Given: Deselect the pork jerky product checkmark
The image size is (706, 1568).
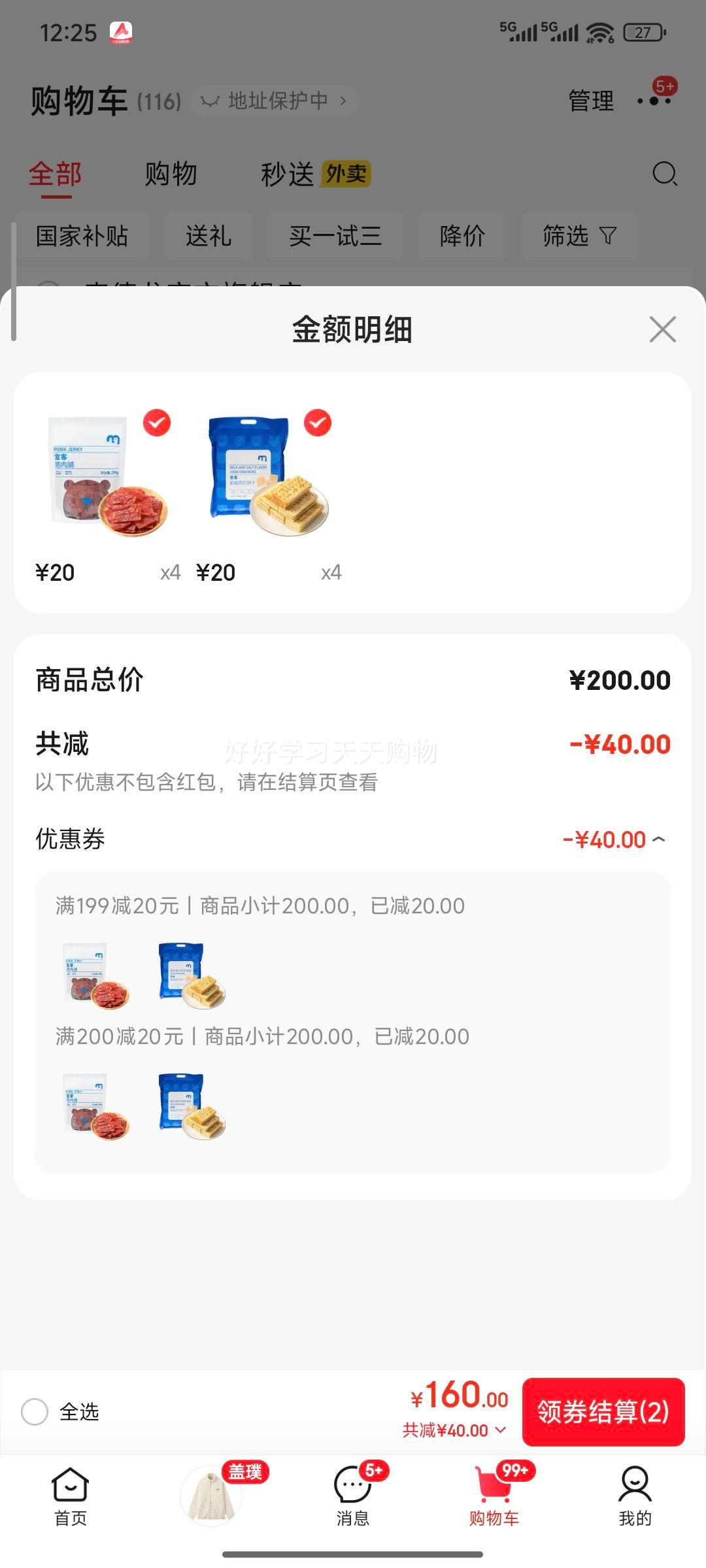Looking at the screenshot, I should (155, 423).
